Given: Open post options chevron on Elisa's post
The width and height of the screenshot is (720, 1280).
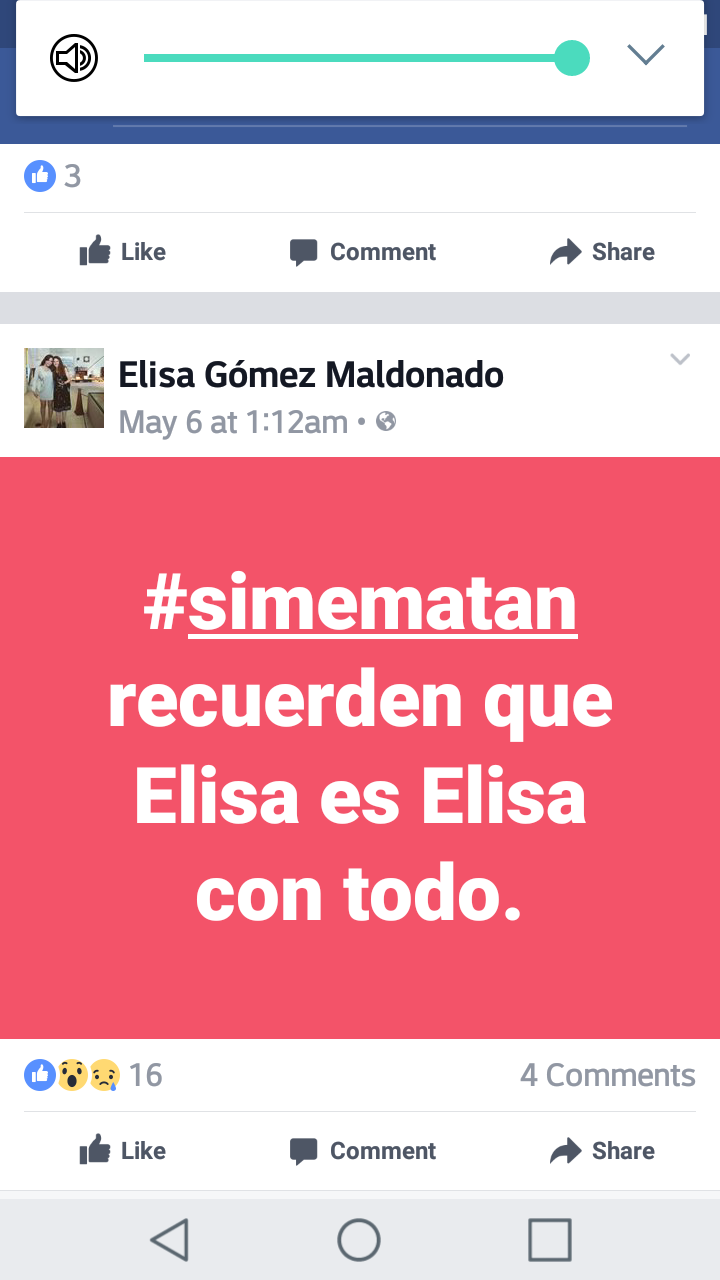Looking at the screenshot, I should [680, 360].
